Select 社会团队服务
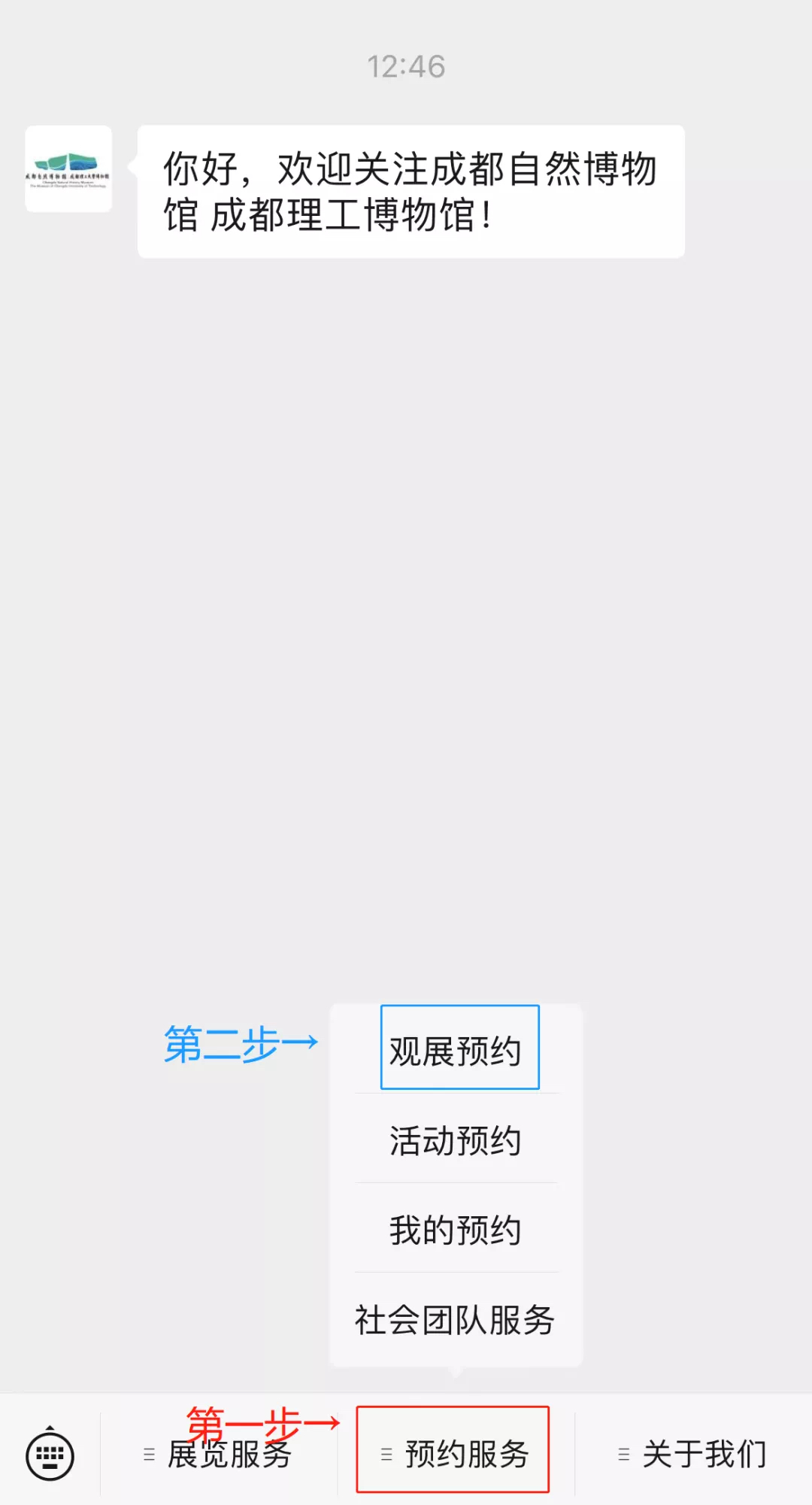 coord(456,1319)
